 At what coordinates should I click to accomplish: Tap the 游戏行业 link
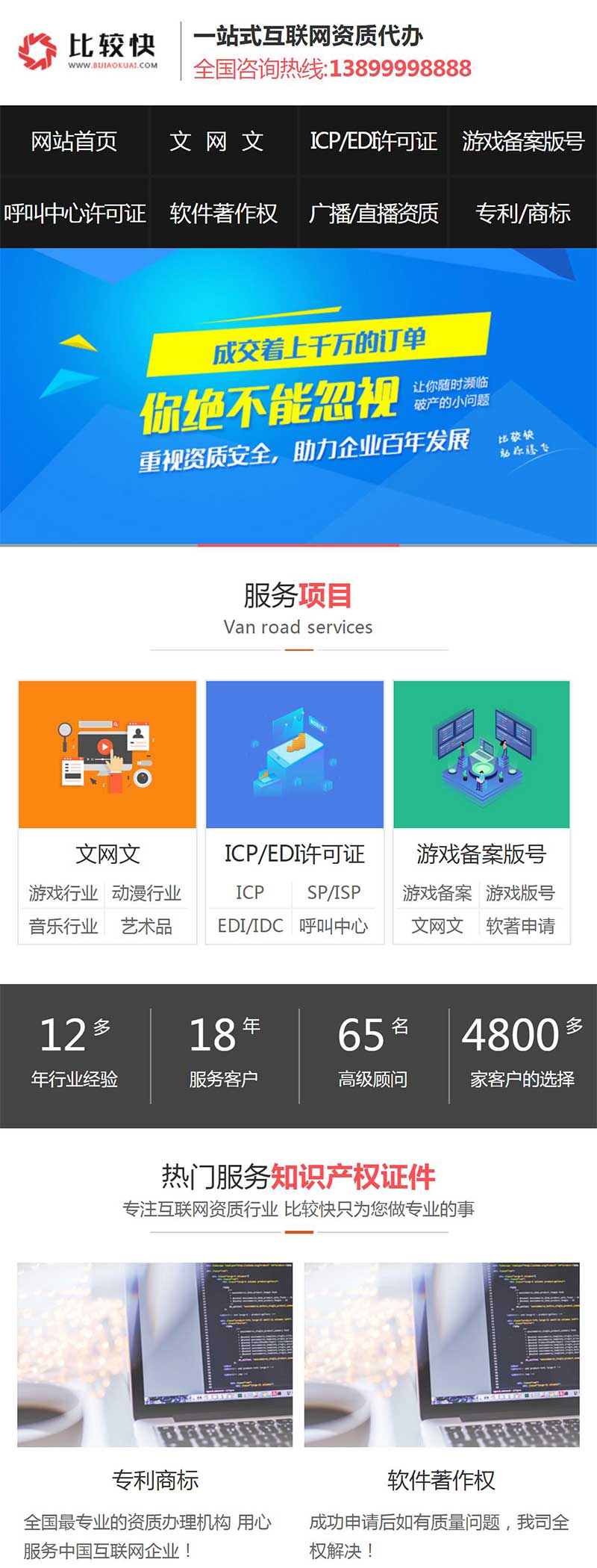[x=63, y=893]
